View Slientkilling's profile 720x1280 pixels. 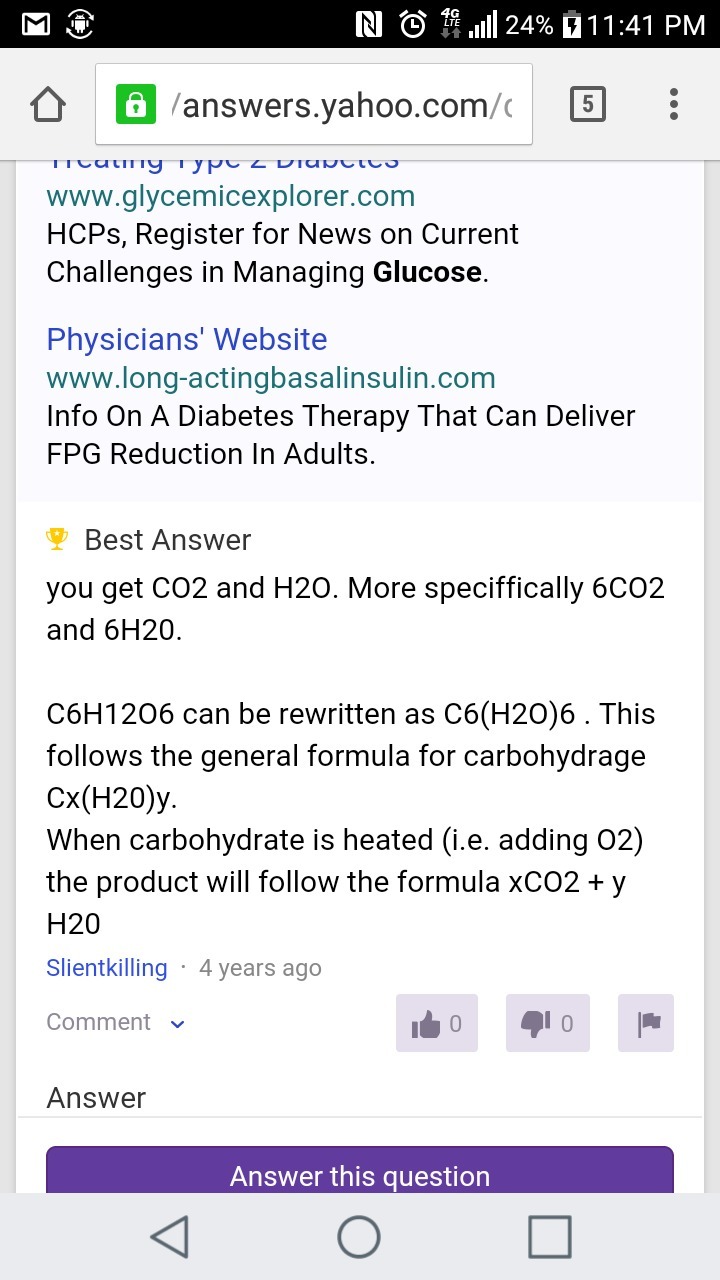click(x=107, y=968)
